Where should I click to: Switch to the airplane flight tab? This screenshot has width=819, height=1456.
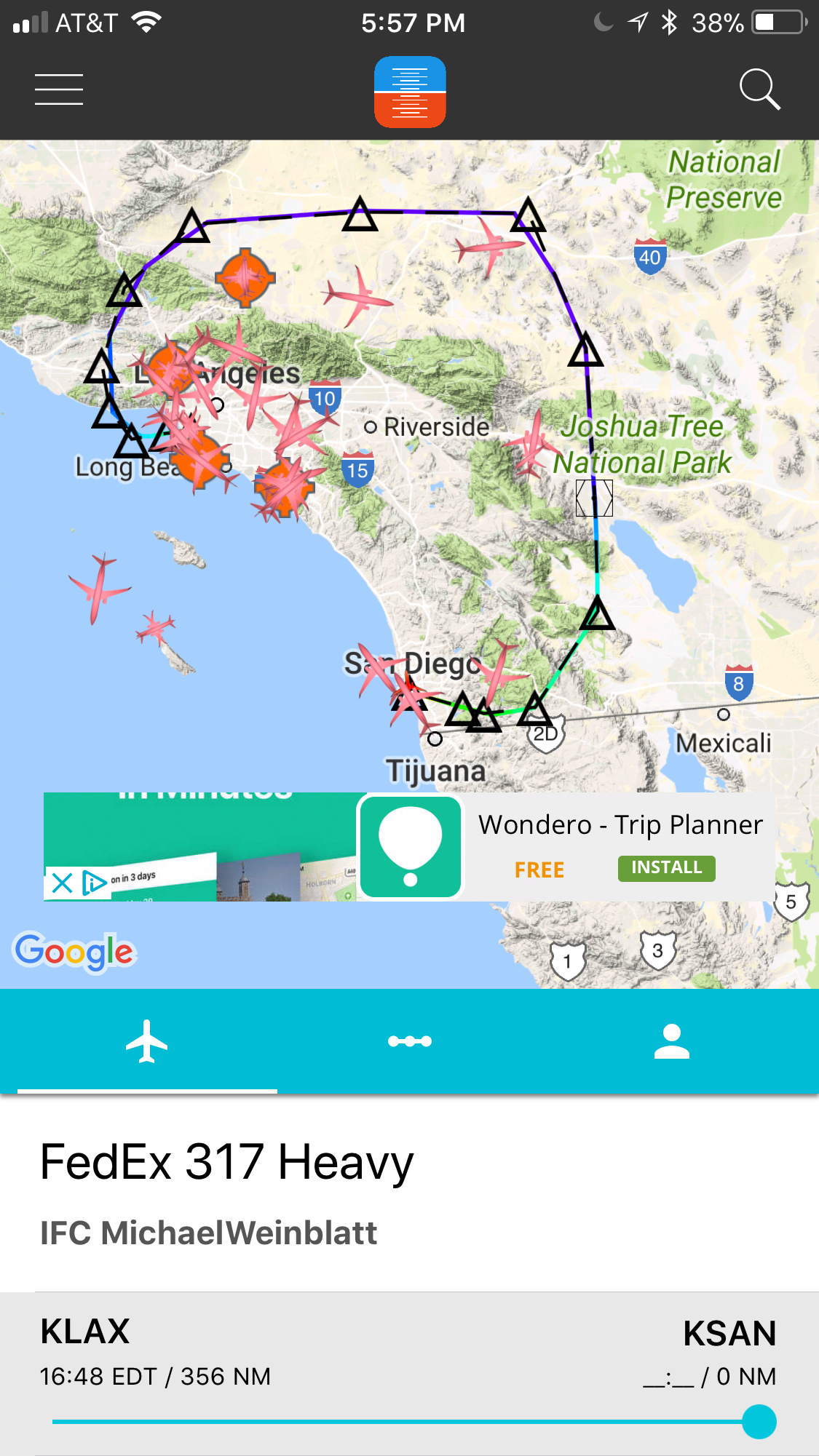pyautogui.click(x=147, y=1041)
